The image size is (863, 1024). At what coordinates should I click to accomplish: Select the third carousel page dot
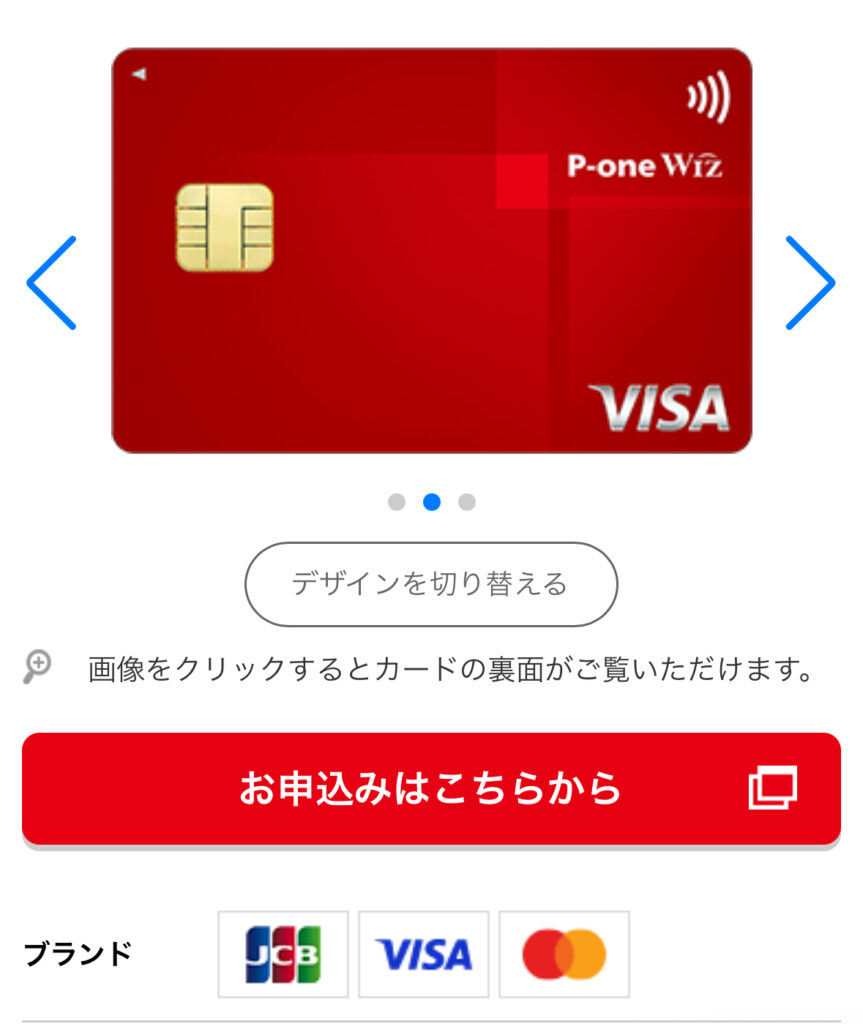coord(467,502)
